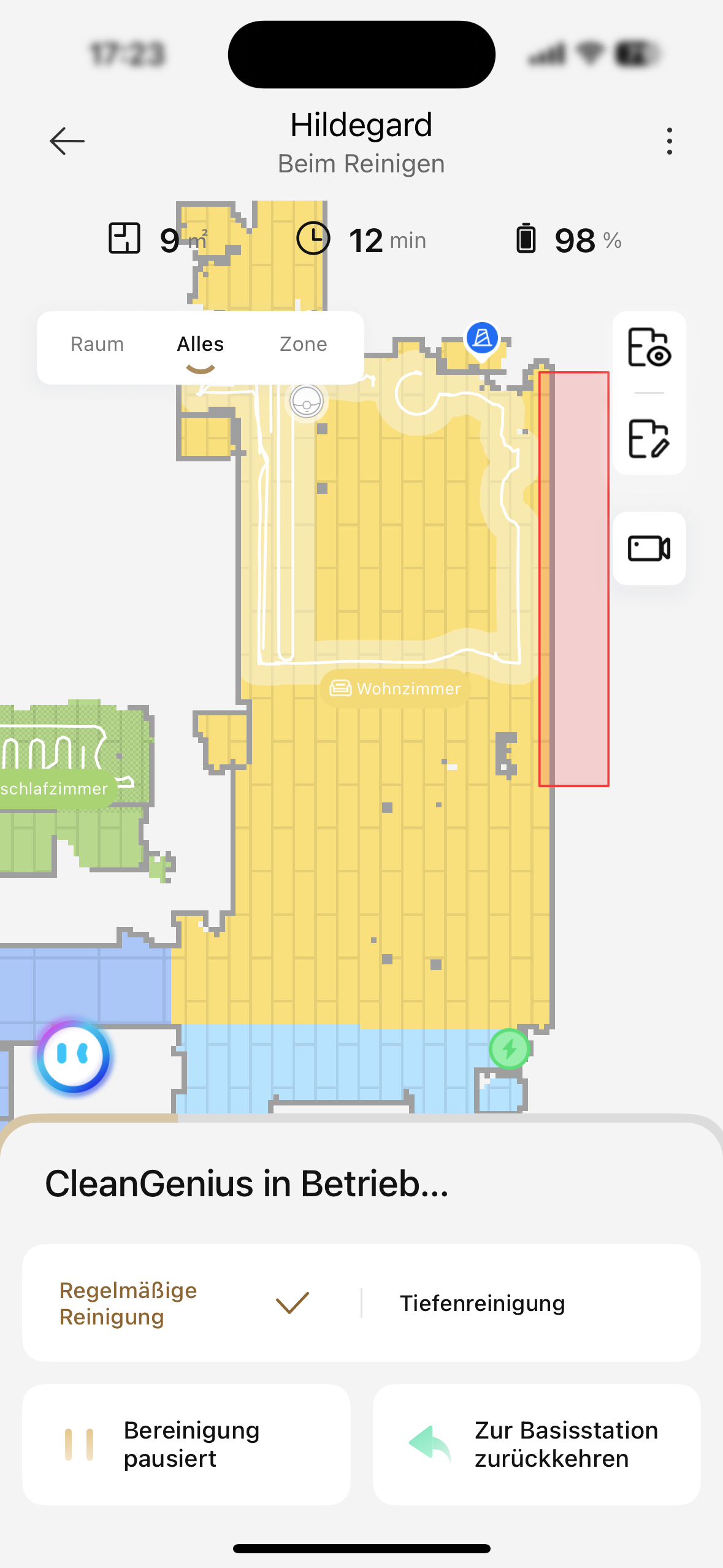Send robot Zur Basisstation zurückkehren
The height and width of the screenshot is (1568, 723).
tap(536, 1444)
